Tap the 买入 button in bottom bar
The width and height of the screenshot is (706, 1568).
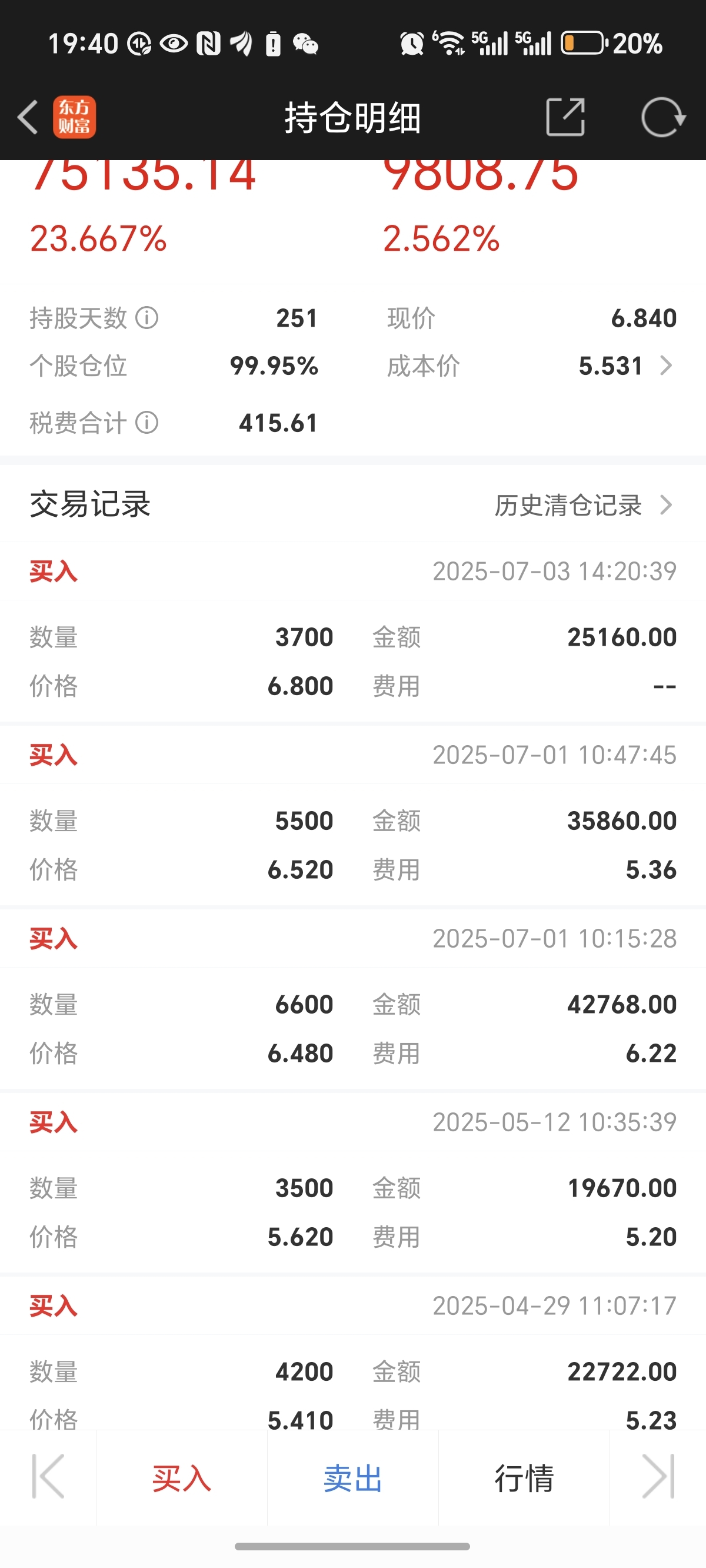click(181, 1478)
